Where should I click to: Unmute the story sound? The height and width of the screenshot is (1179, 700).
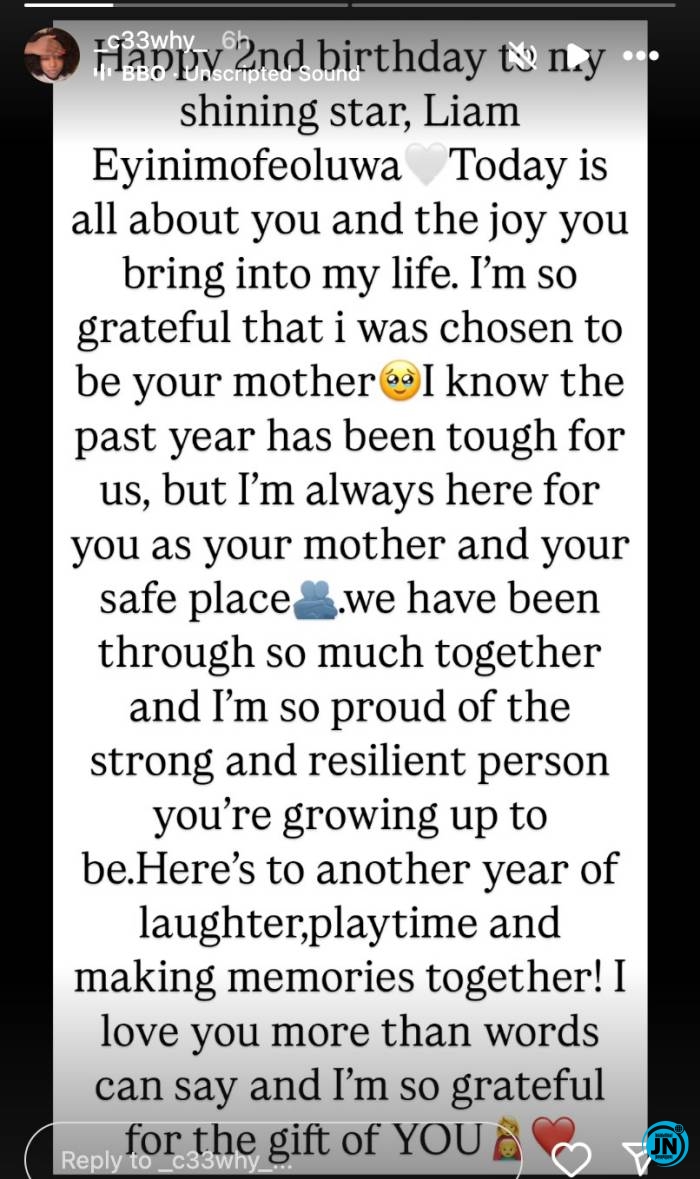point(521,54)
